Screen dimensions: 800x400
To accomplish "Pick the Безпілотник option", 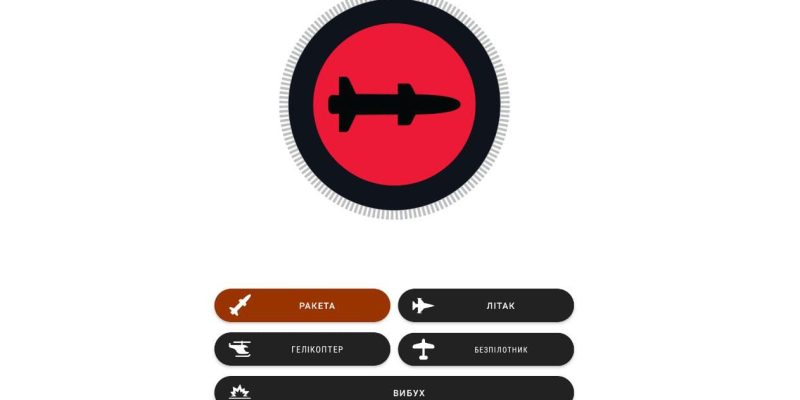I will coord(486,349).
